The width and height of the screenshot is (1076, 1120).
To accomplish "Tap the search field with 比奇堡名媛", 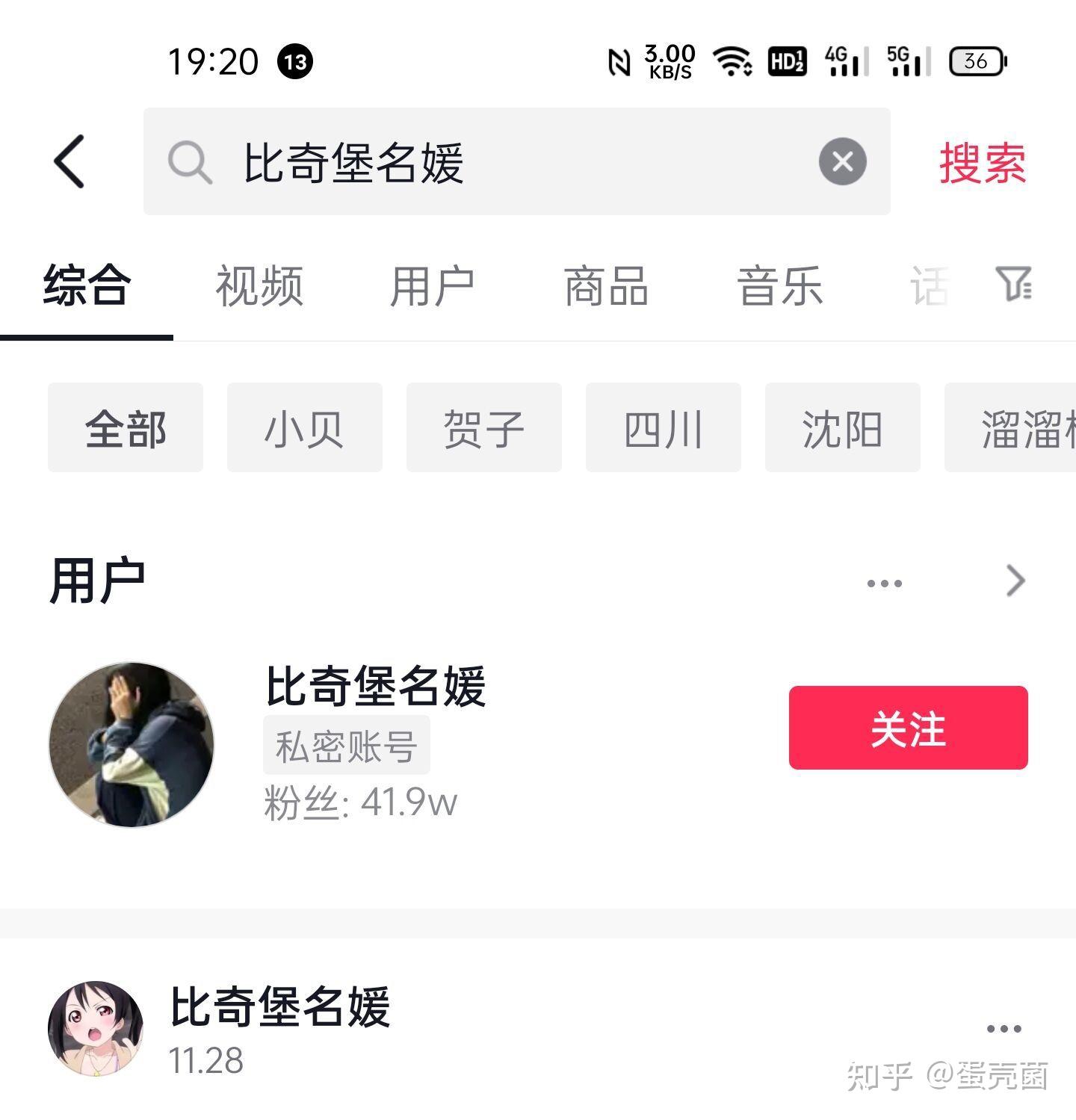I will 486,162.
